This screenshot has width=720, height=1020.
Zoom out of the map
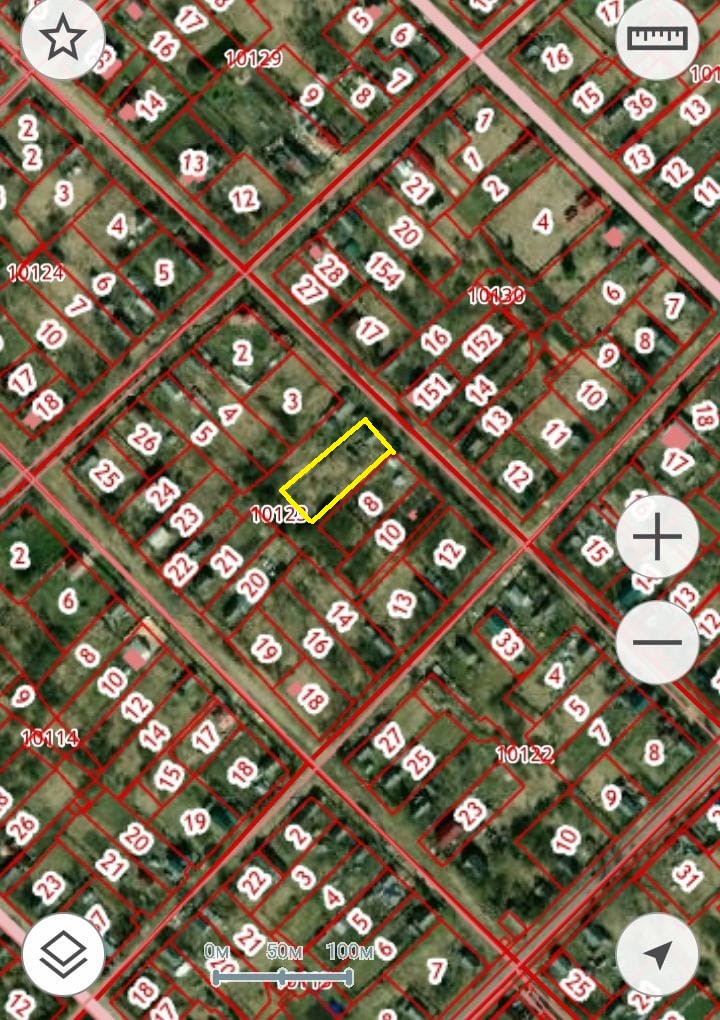point(657,642)
